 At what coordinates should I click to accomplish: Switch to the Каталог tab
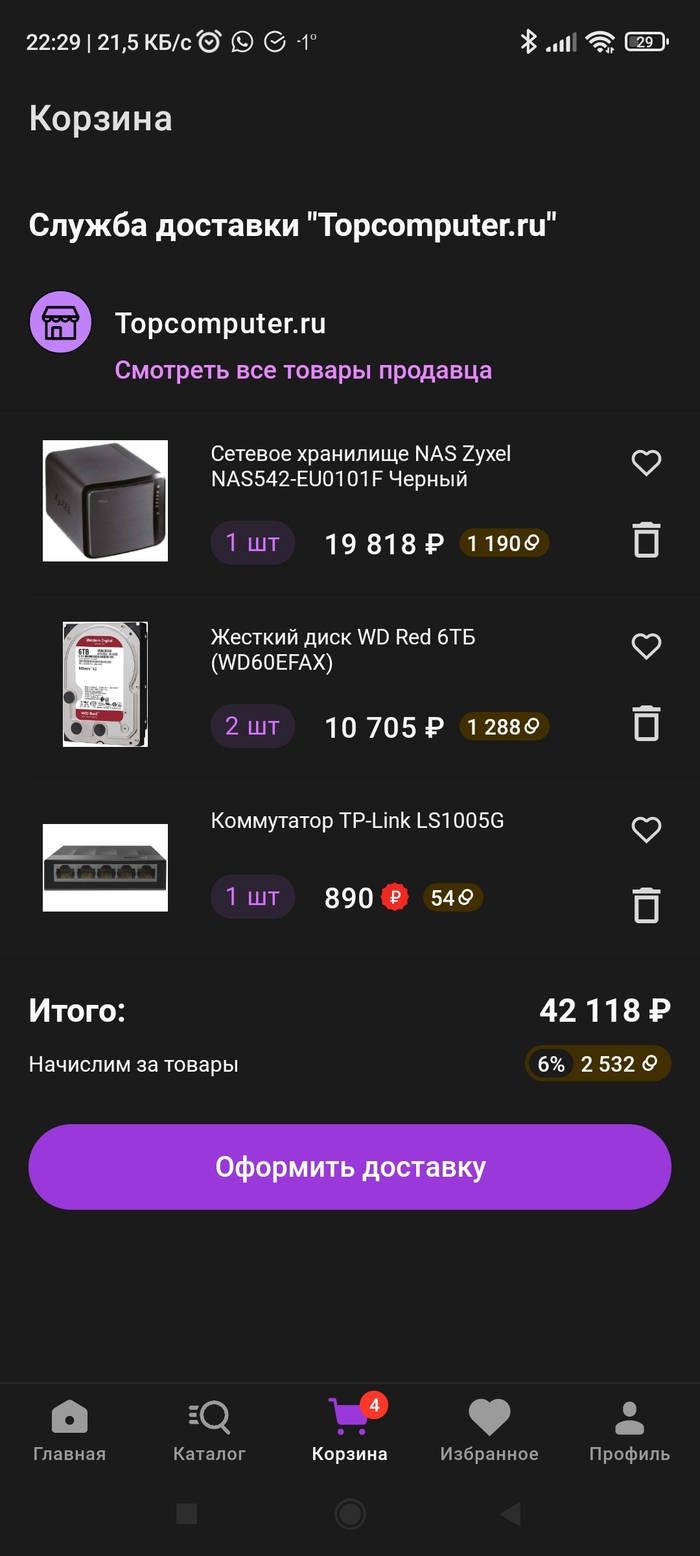pyautogui.click(x=209, y=1430)
